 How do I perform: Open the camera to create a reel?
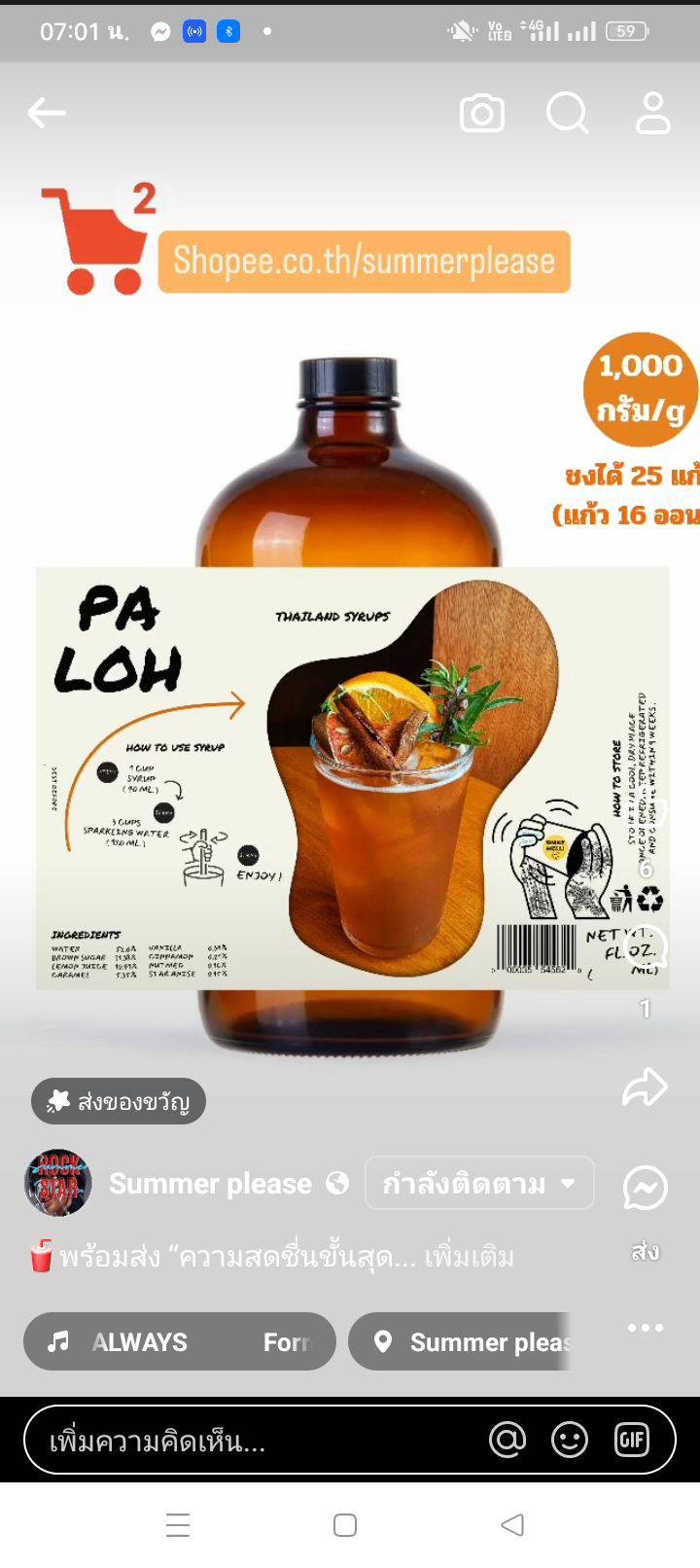tap(482, 114)
